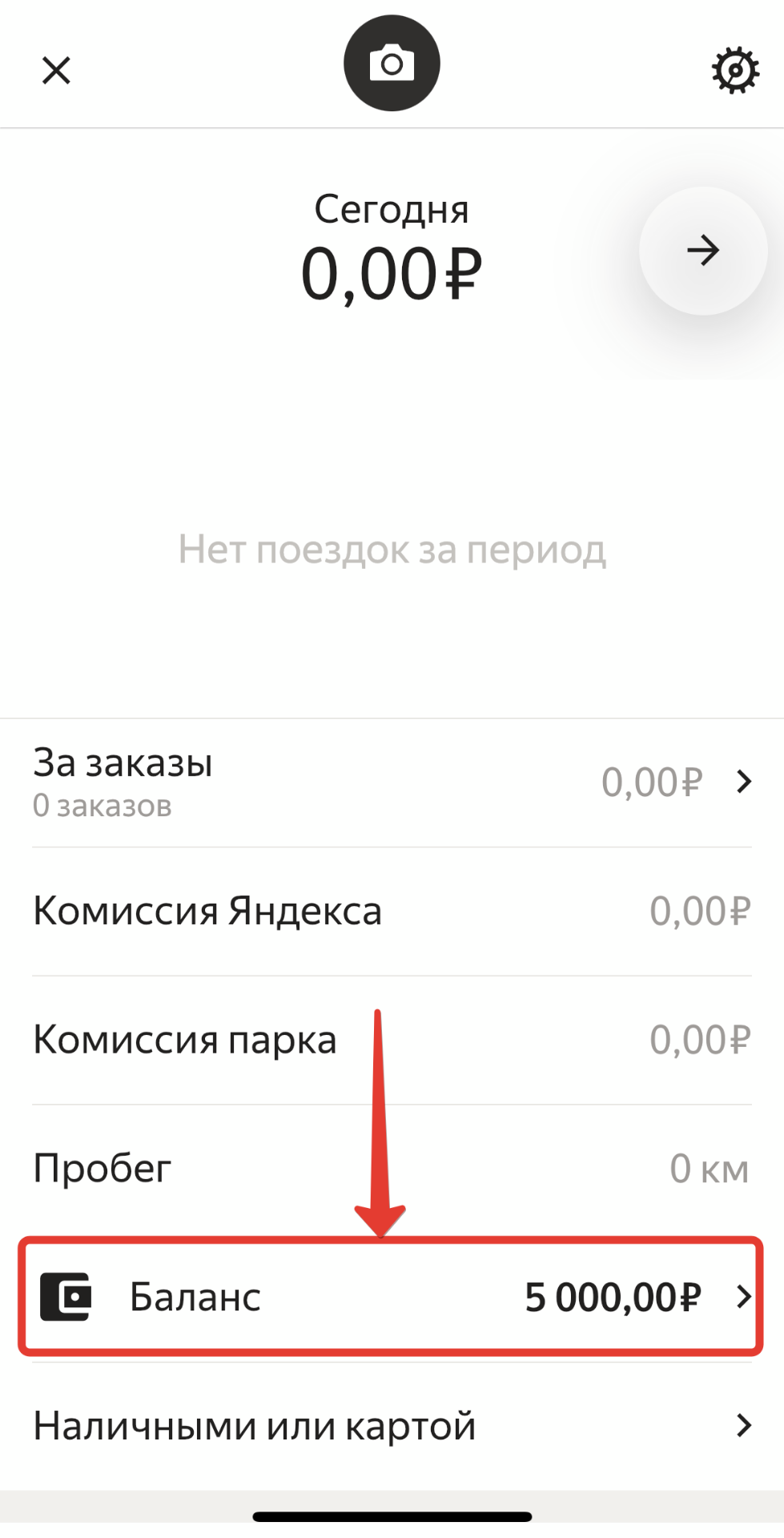This screenshot has height=1538, width=784.
Task: Open settings gear icon
Action: click(735, 70)
